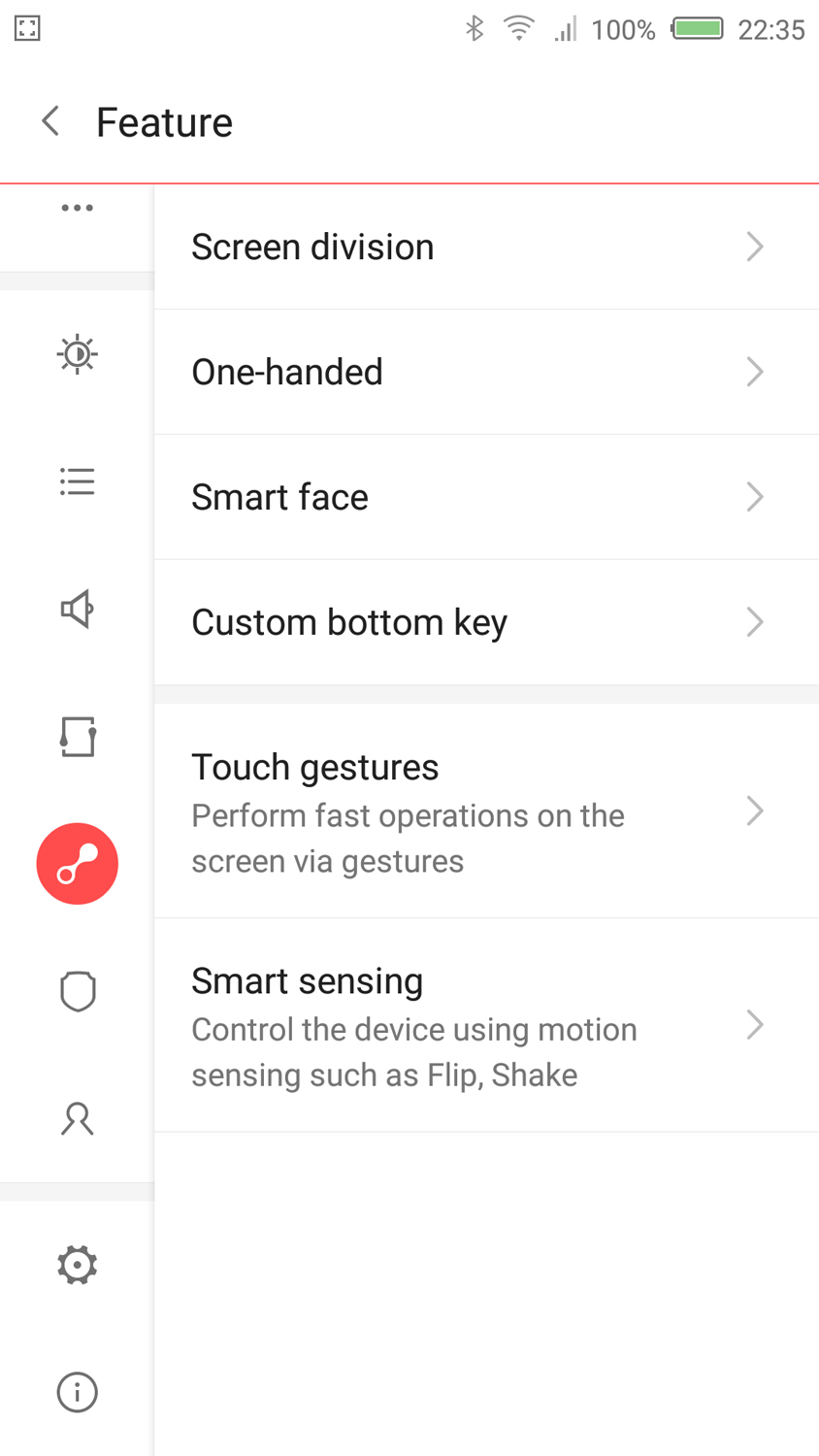Screen dimensions: 819x1456
Task: Select the rotated square sidebar category
Action: [x=77, y=737]
